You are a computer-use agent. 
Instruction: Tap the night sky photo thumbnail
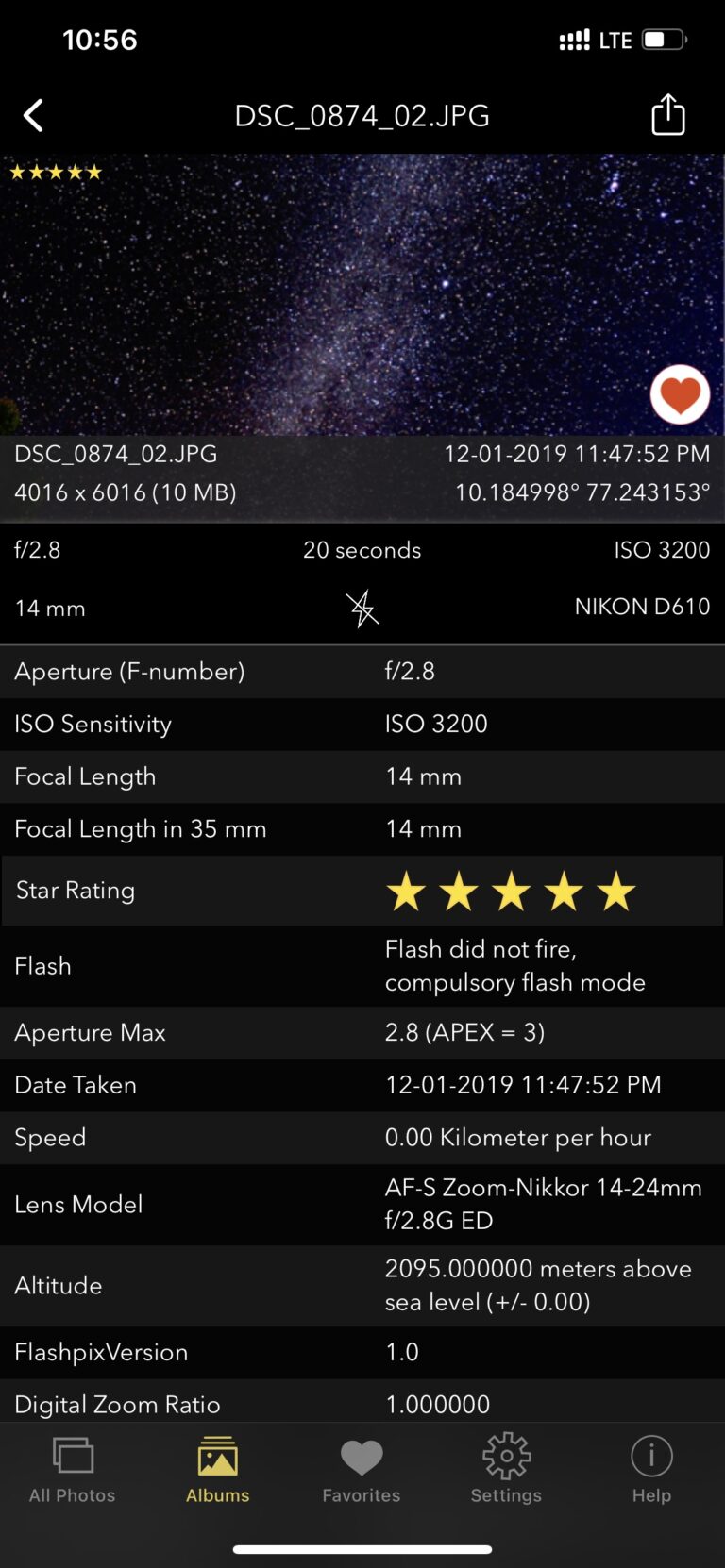(x=362, y=292)
